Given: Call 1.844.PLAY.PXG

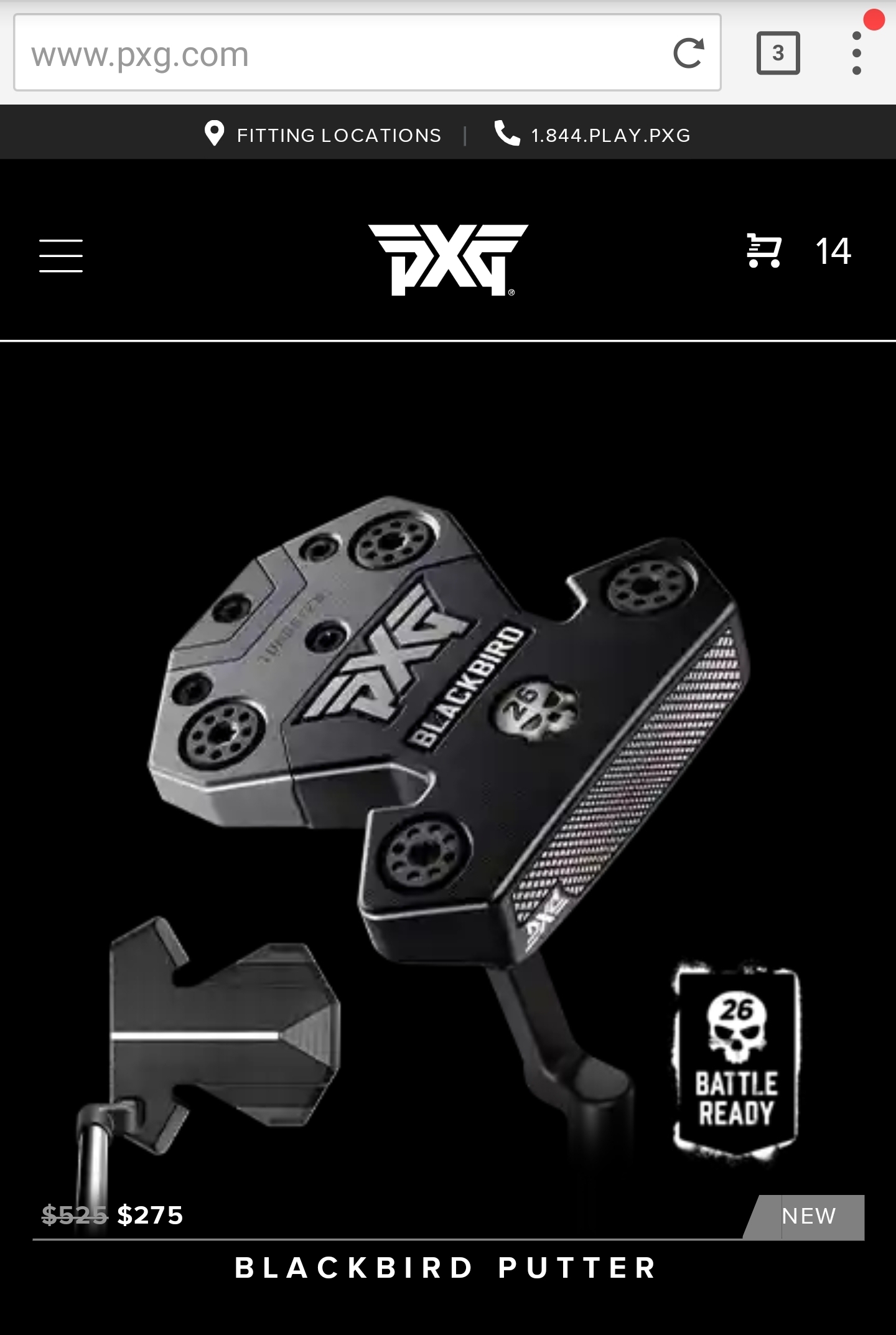Looking at the screenshot, I should click(592, 134).
